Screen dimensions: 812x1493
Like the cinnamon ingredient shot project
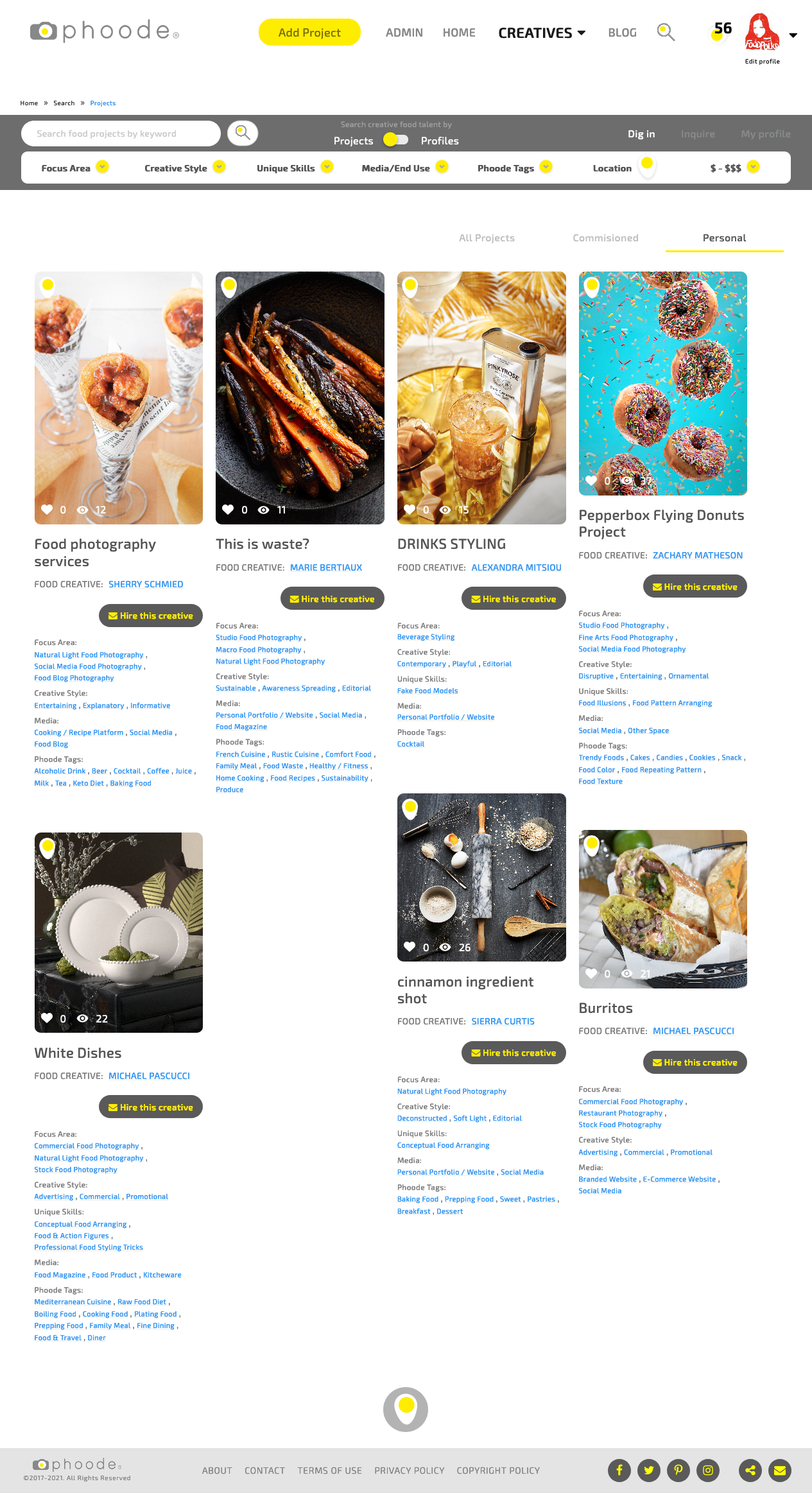[410, 947]
